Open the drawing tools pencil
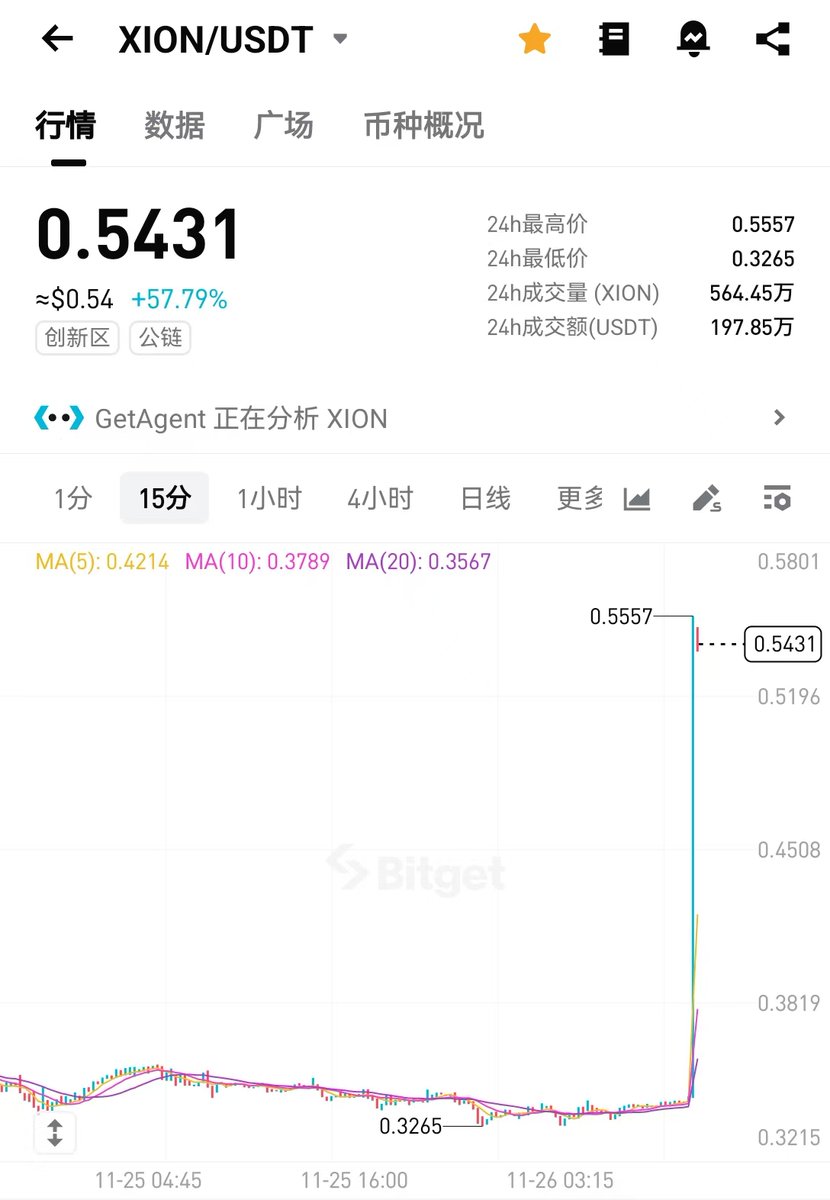 click(707, 498)
